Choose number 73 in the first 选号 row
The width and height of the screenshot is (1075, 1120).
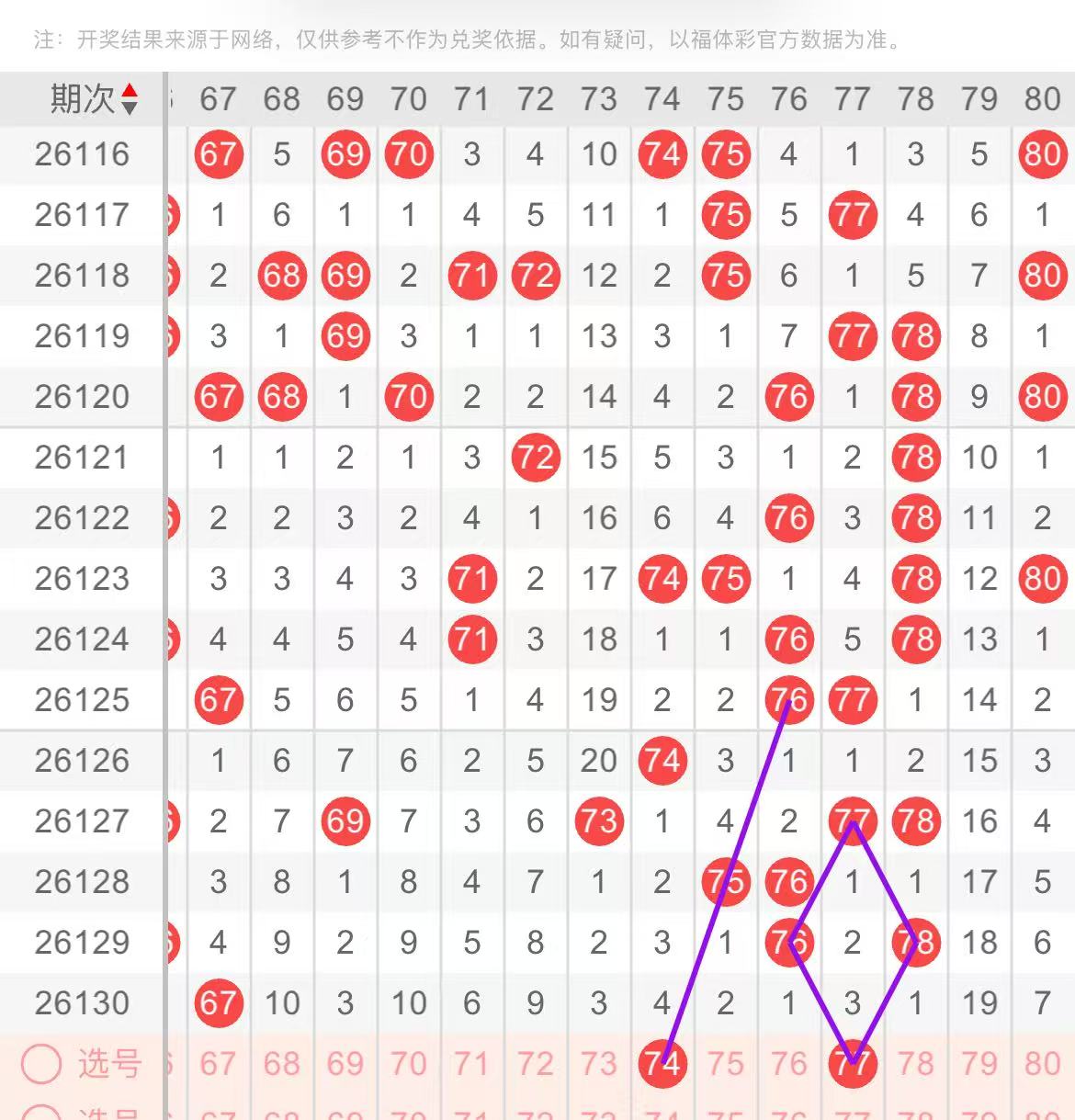click(598, 1064)
